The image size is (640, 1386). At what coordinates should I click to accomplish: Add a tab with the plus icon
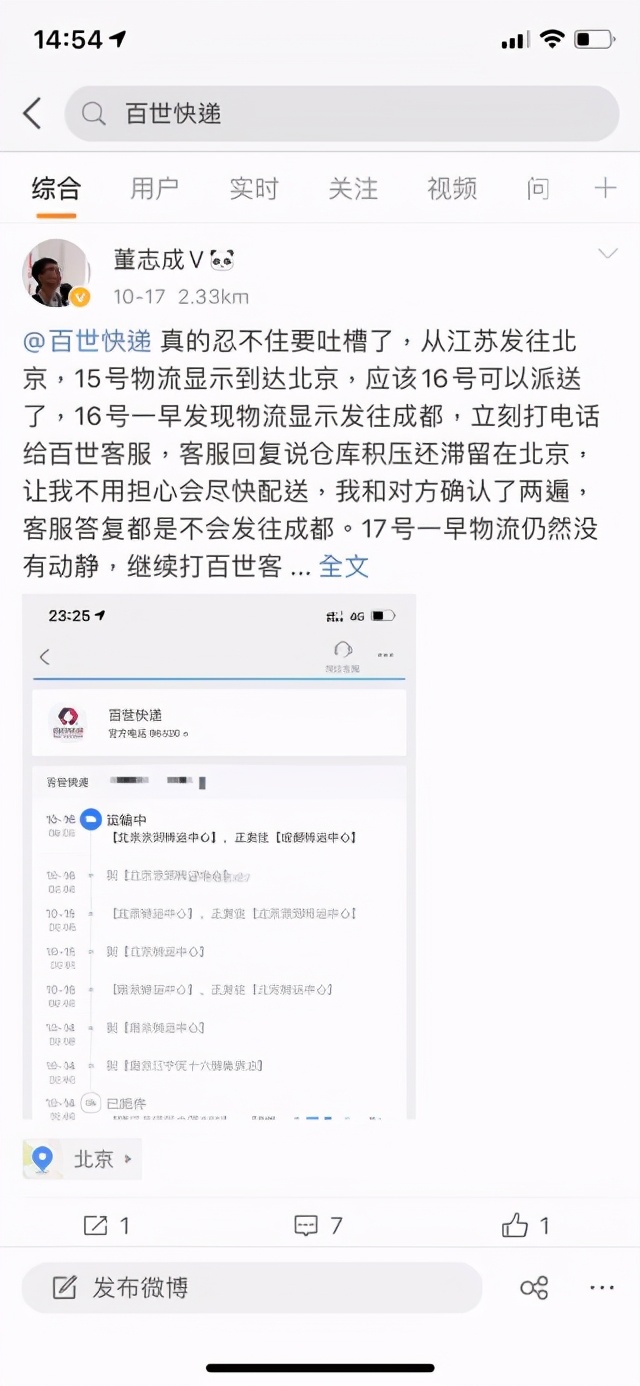pos(605,188)
